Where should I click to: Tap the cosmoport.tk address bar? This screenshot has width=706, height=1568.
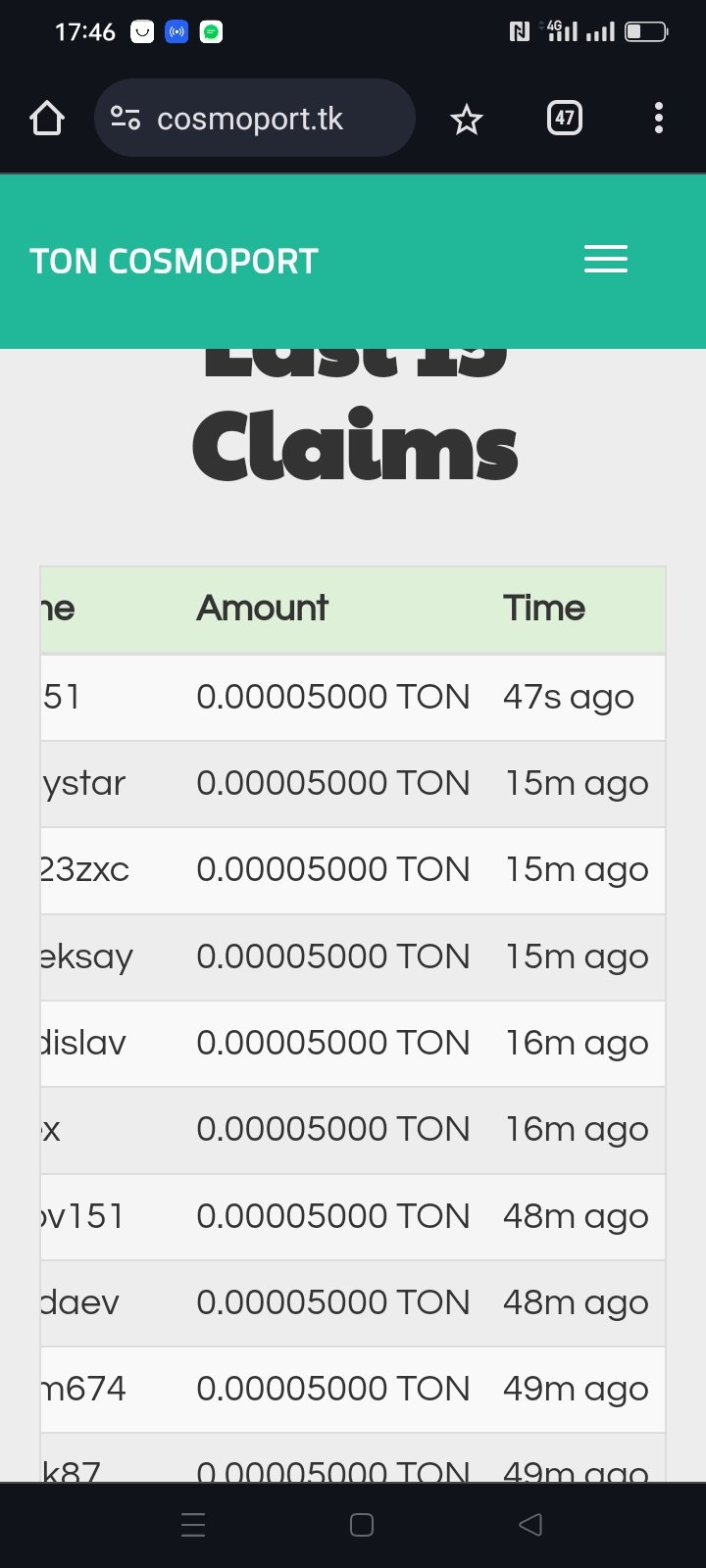pos(255,119)
